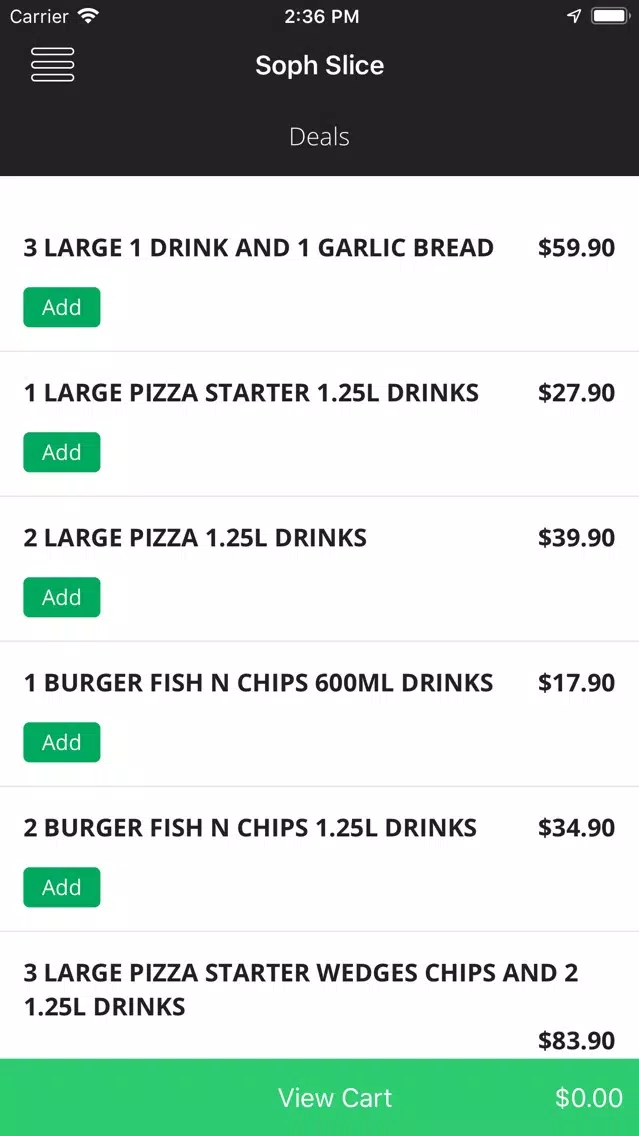Open View Cart
The width and height of the screenshot is (639, 1136).
320,1097
